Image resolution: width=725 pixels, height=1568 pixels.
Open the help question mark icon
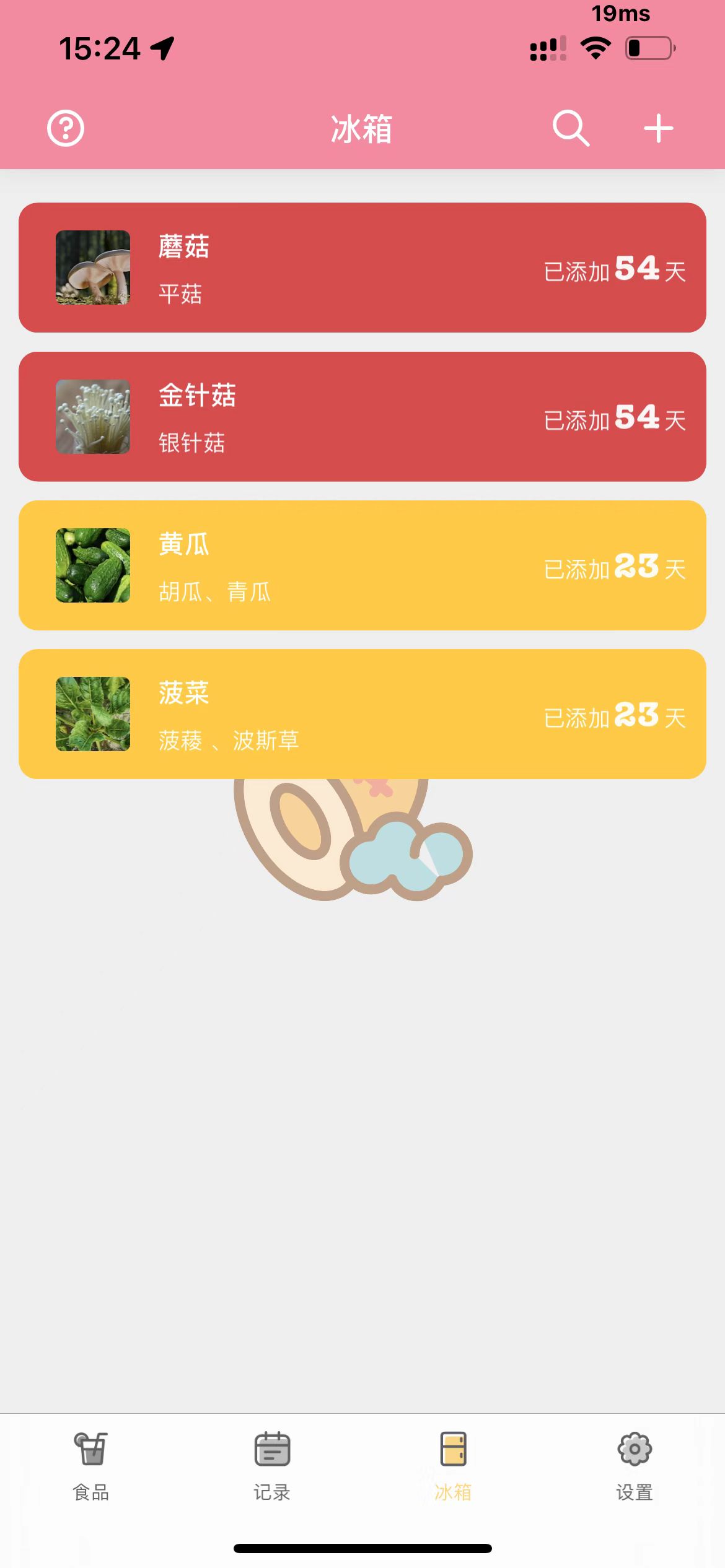pos(66,129)
